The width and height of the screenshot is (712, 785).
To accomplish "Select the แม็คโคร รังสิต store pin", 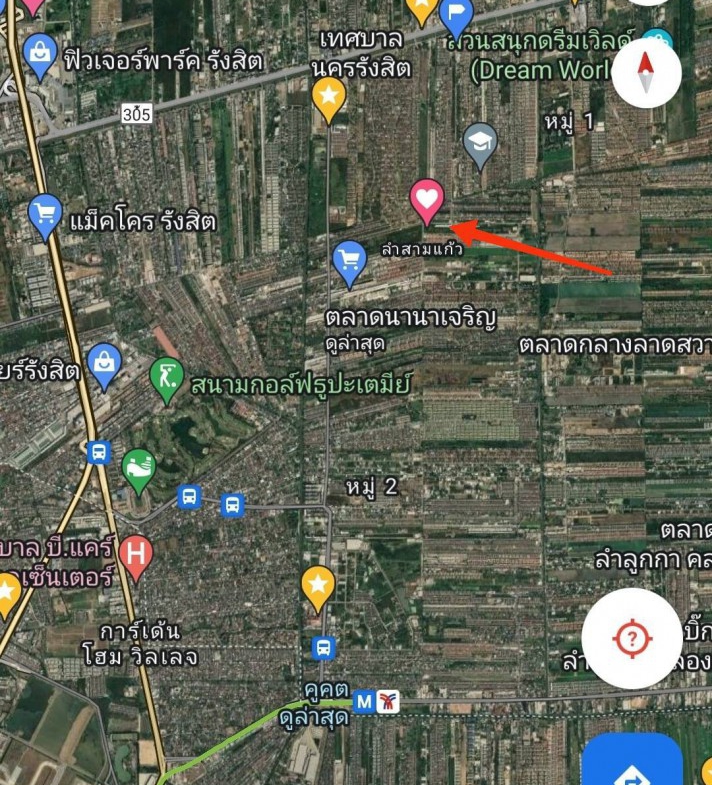I will (x=44, y=215).
